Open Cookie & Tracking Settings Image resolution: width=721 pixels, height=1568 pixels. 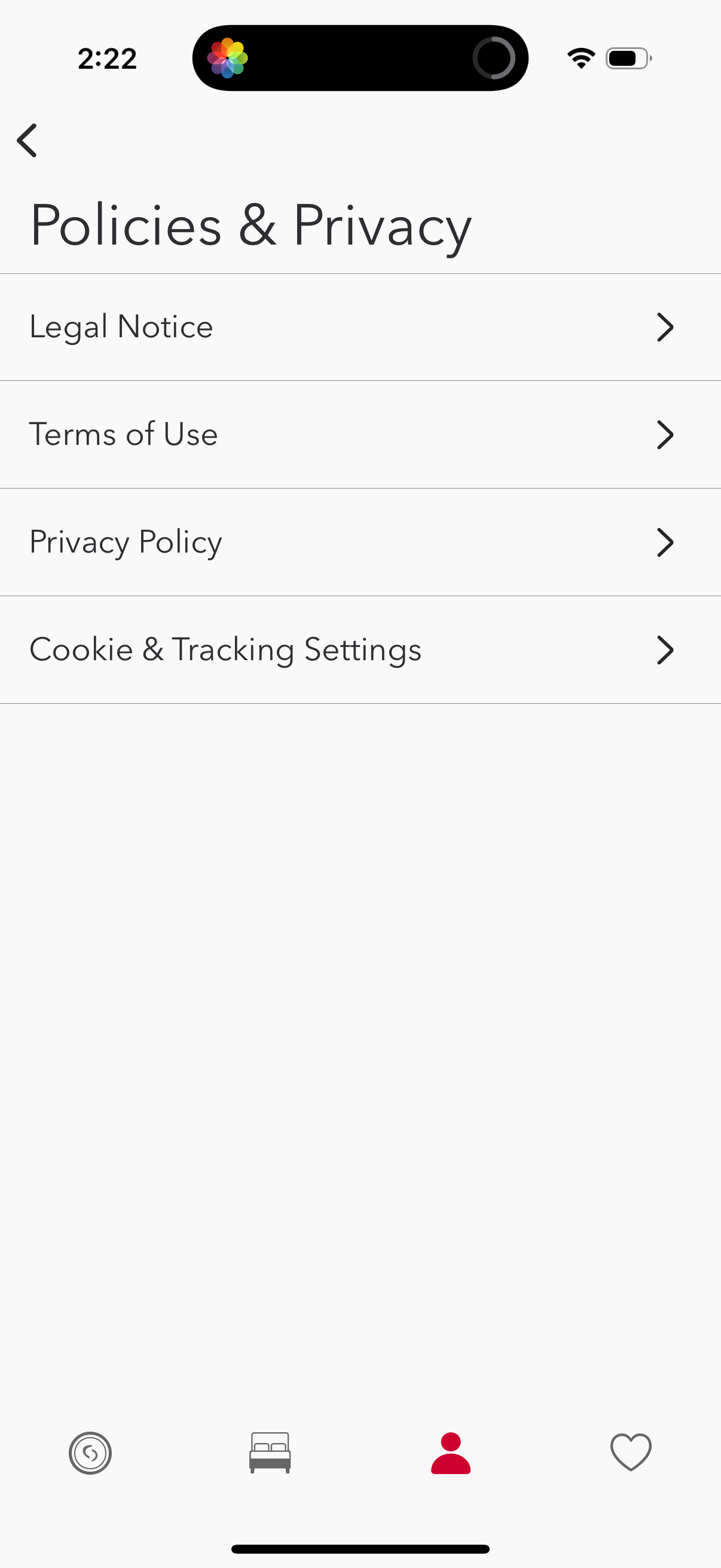[226, 649]
